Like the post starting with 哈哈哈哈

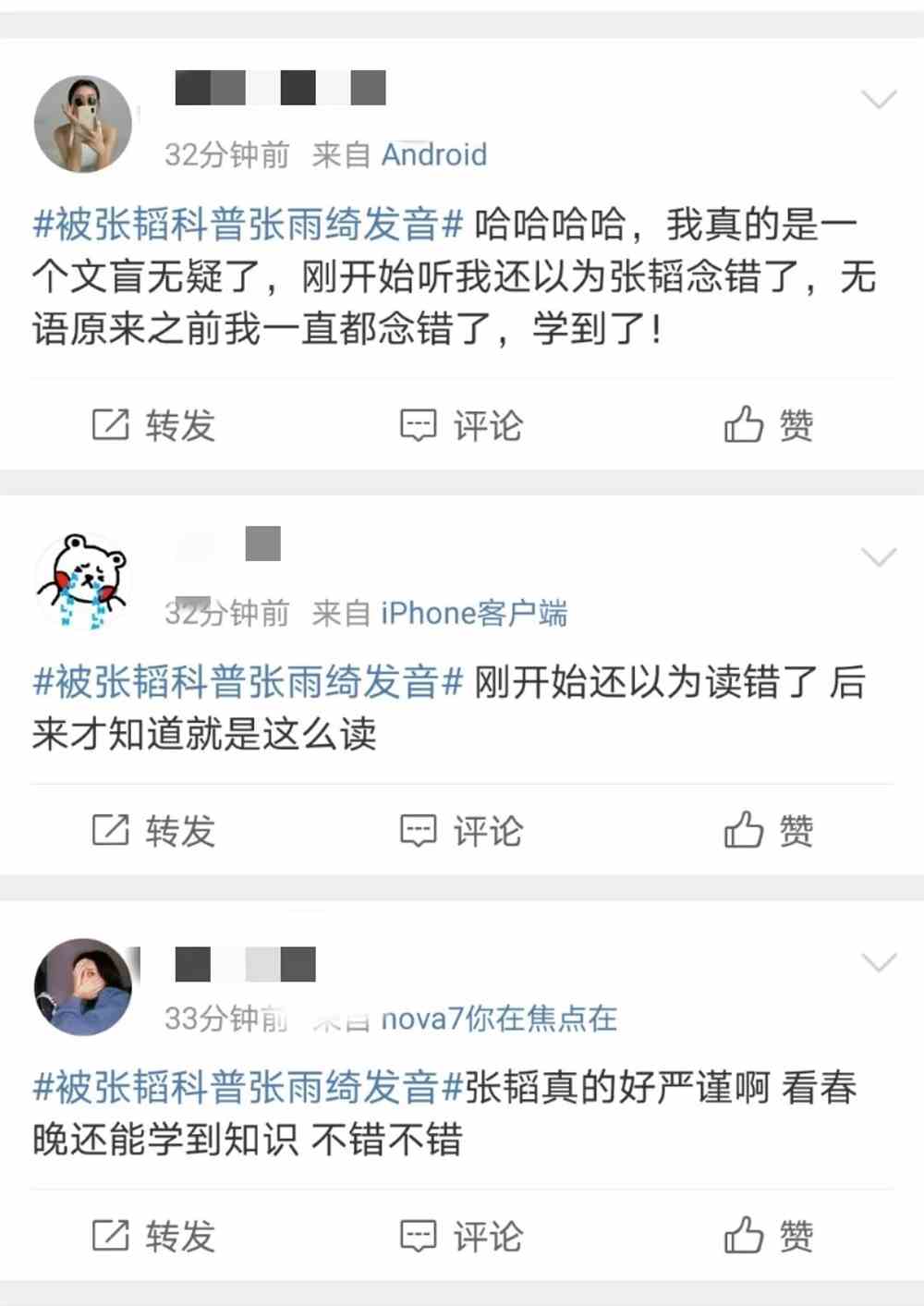[768, 426]
